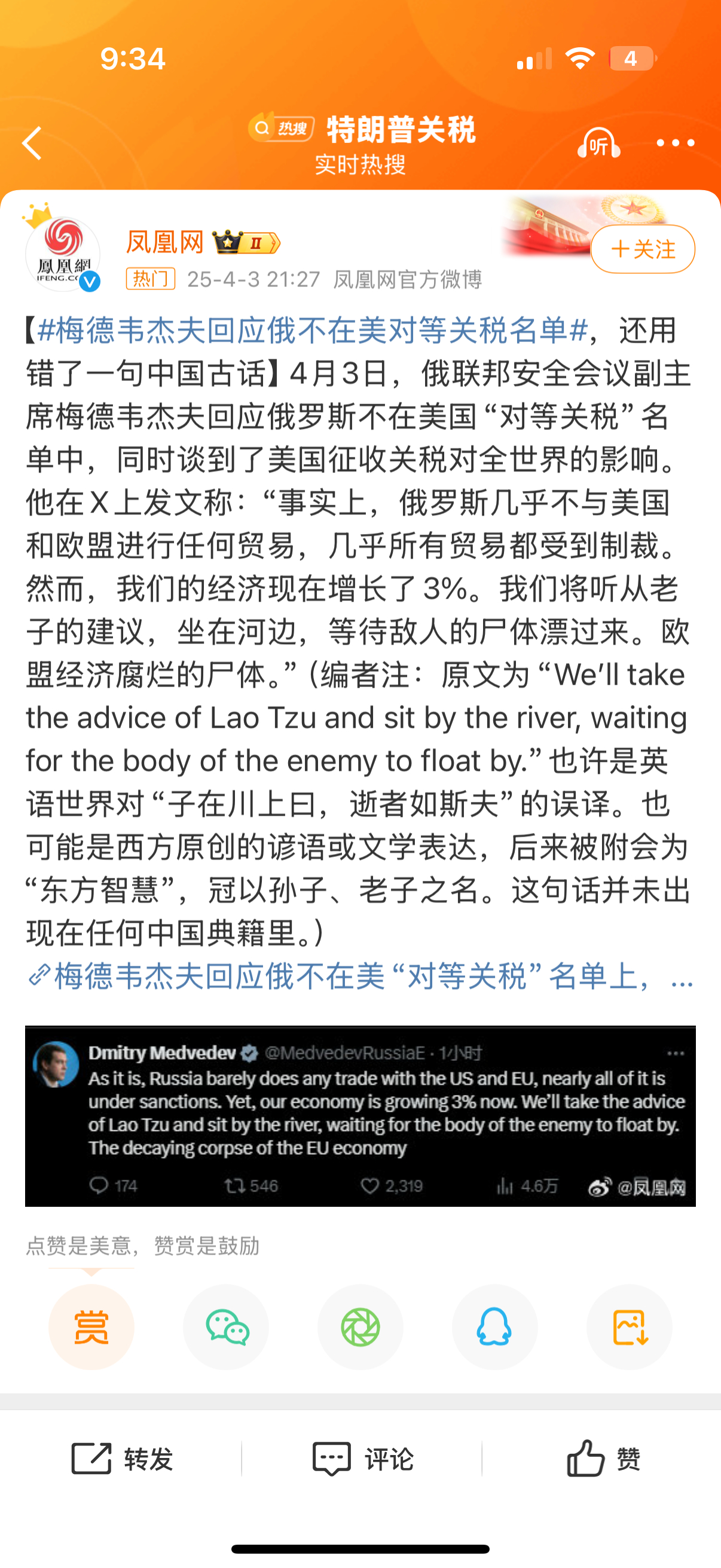Go back using the top-left arrow

point(32,144)
